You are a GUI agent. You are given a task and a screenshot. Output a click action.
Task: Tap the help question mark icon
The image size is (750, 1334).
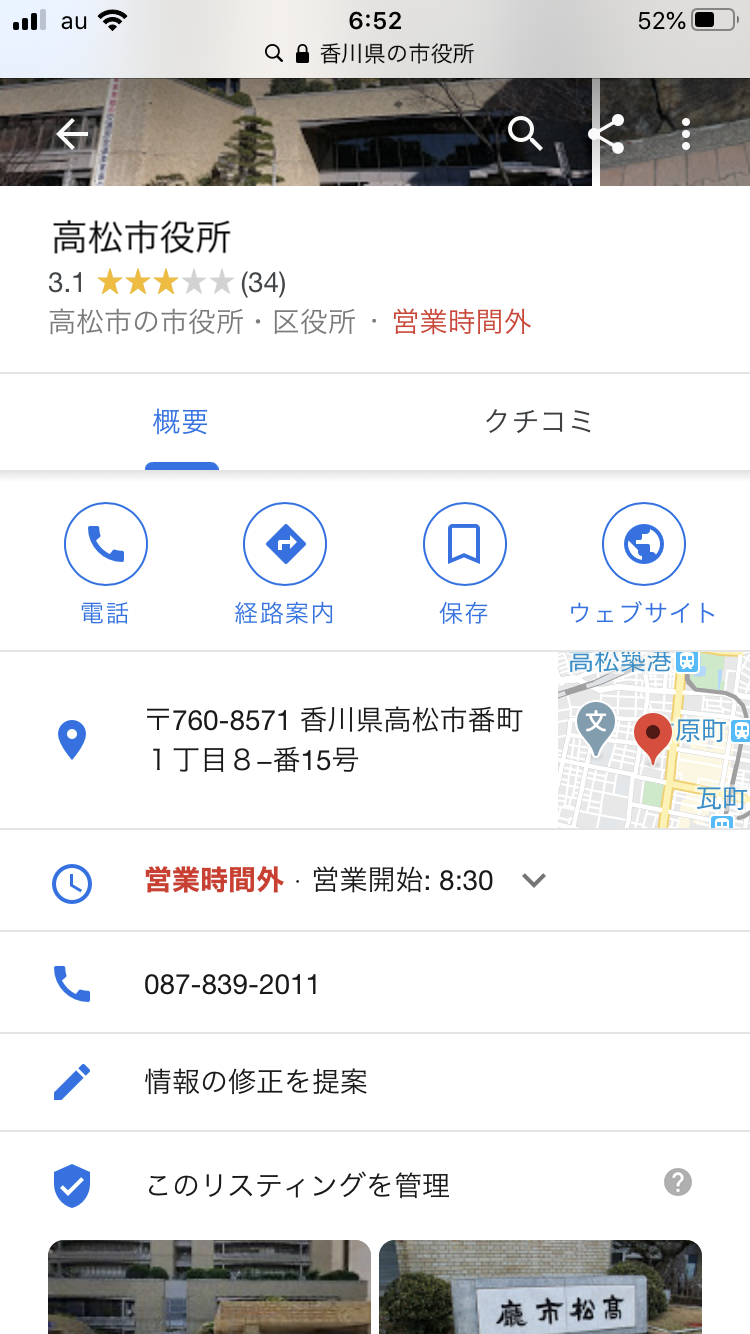tap(678, 1183)
